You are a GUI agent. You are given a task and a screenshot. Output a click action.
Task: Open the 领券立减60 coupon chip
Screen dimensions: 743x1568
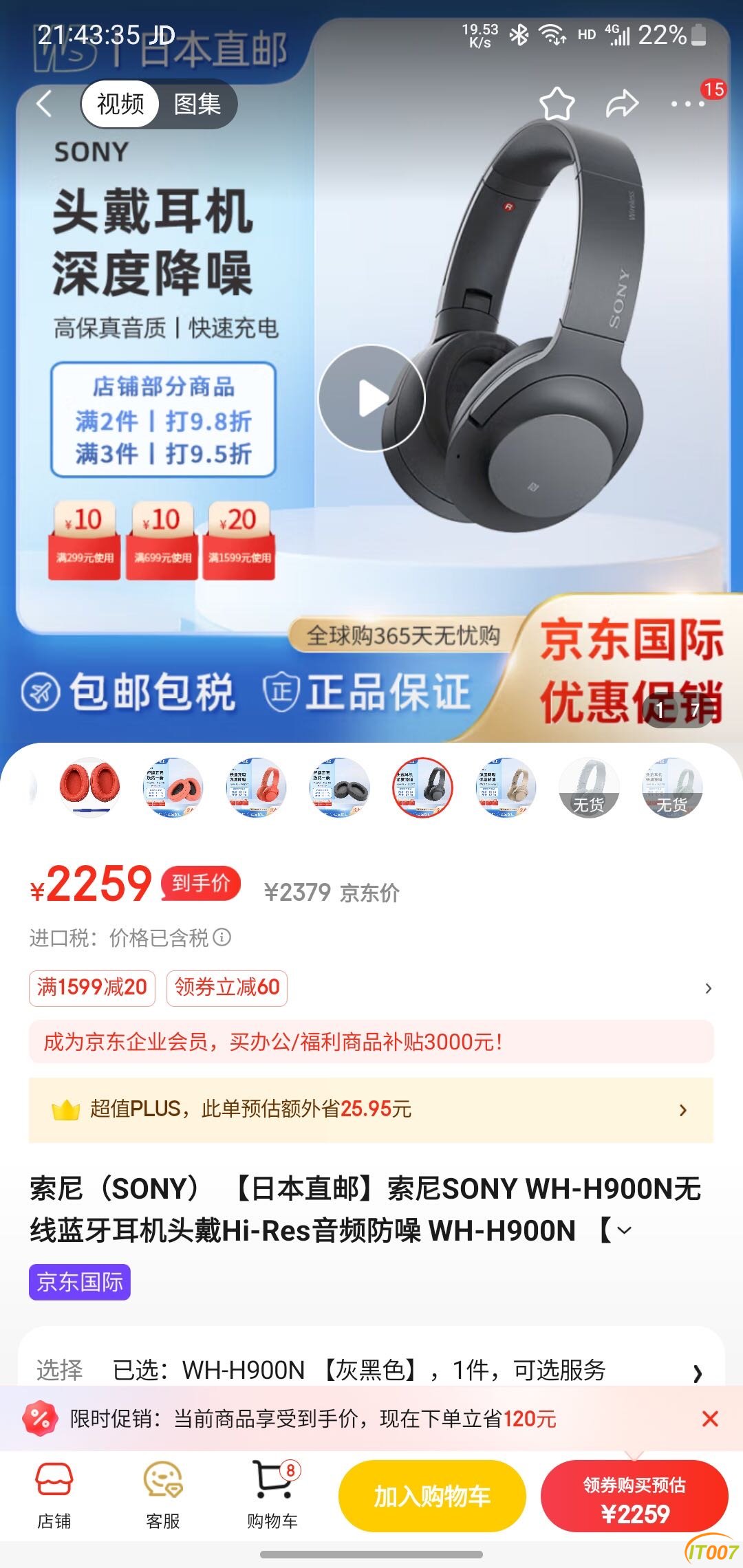(227, 988)
